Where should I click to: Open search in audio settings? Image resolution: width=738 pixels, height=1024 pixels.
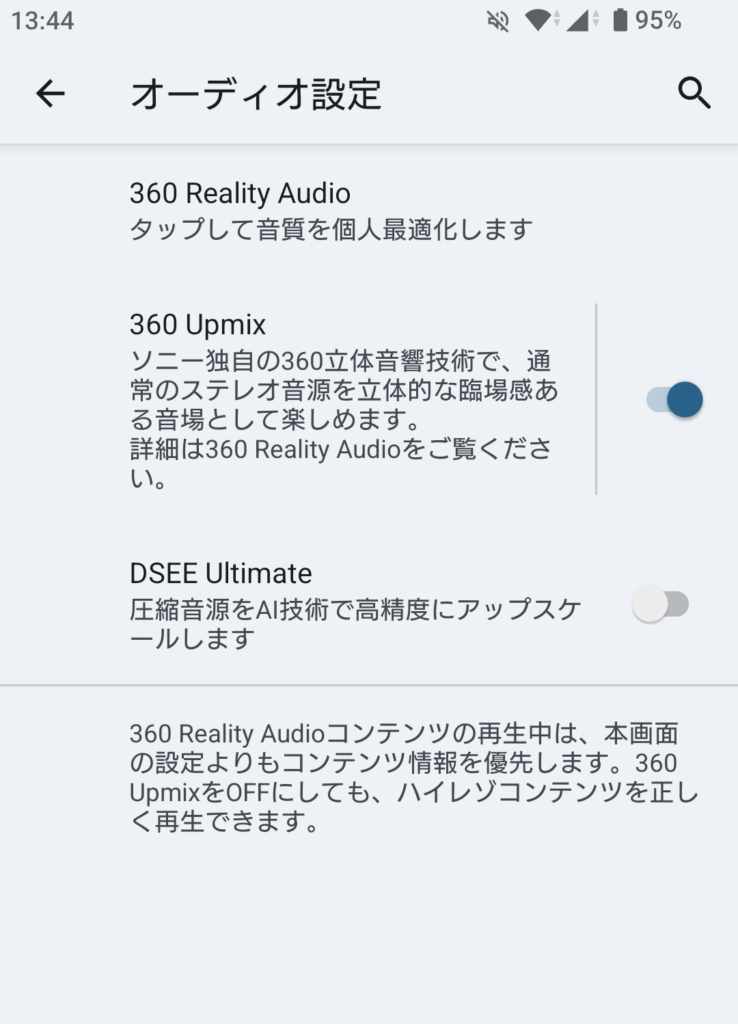click(694, 94)
